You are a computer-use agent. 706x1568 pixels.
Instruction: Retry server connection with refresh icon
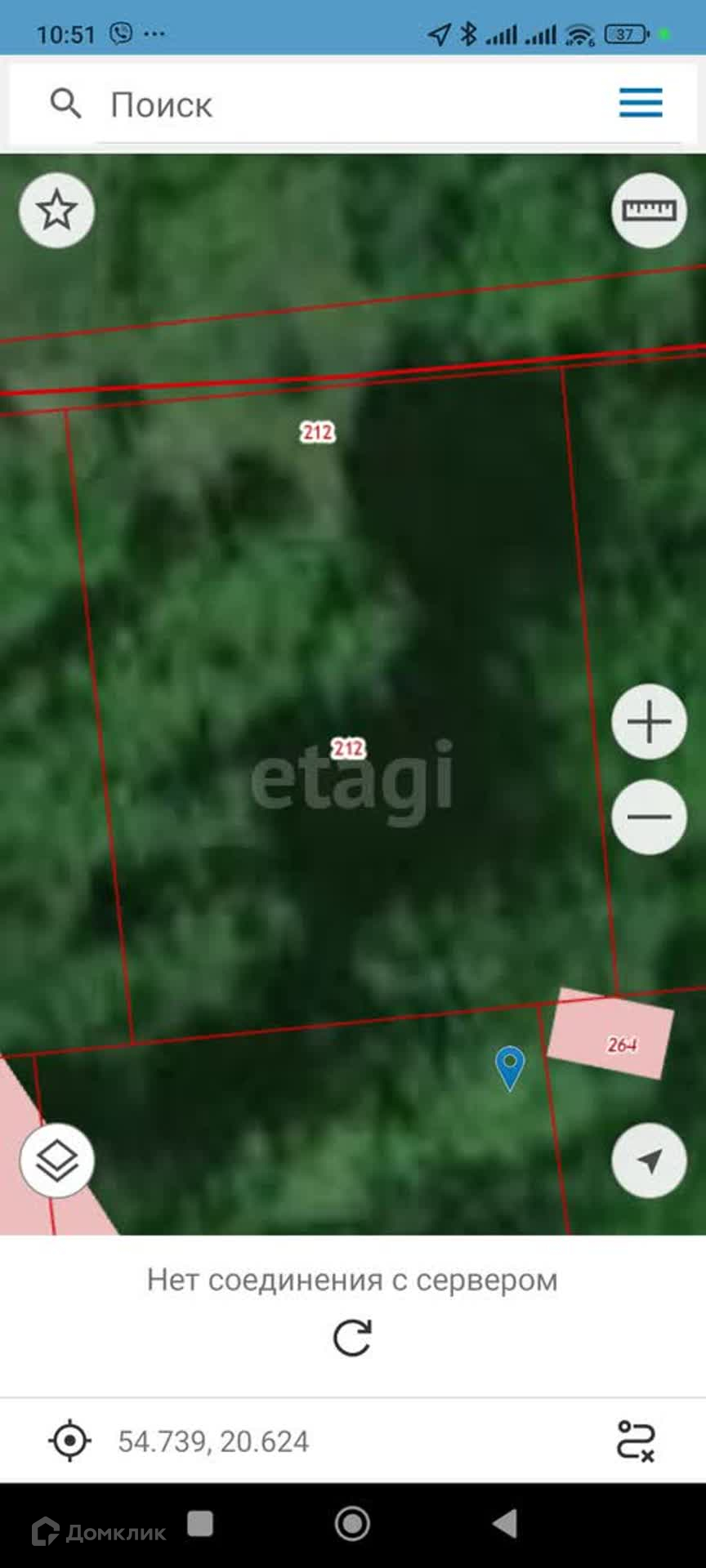point(352,1338)
